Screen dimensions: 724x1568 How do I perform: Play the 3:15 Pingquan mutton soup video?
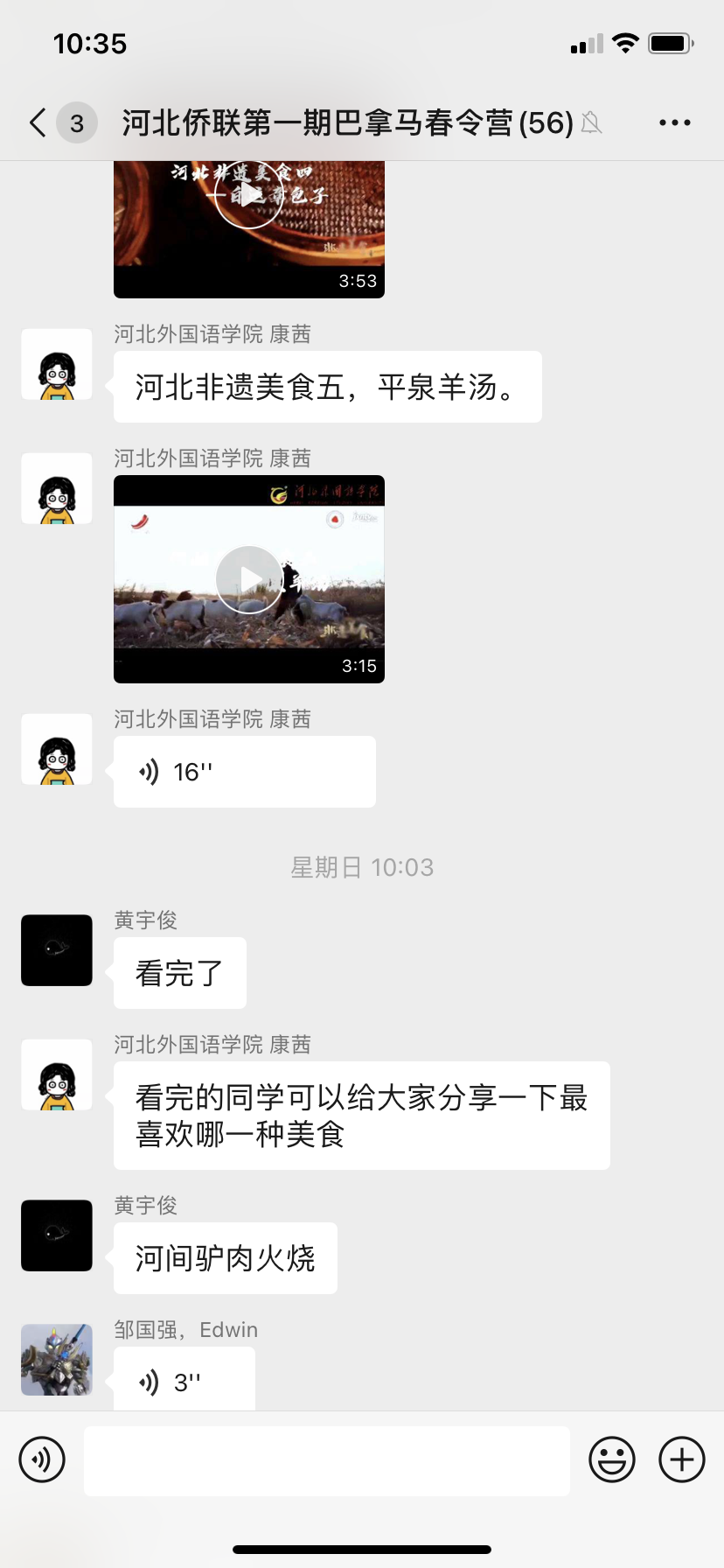point(248,578)
